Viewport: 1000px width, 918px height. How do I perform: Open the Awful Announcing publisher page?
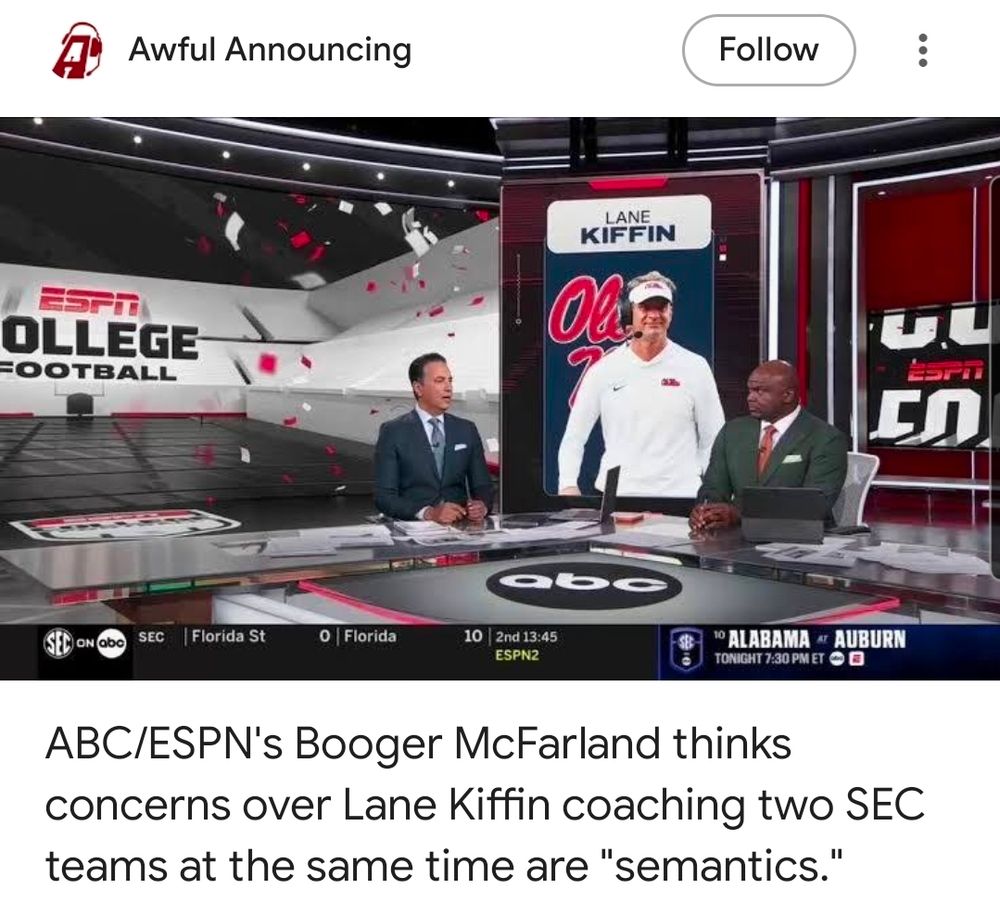[270, 50]
